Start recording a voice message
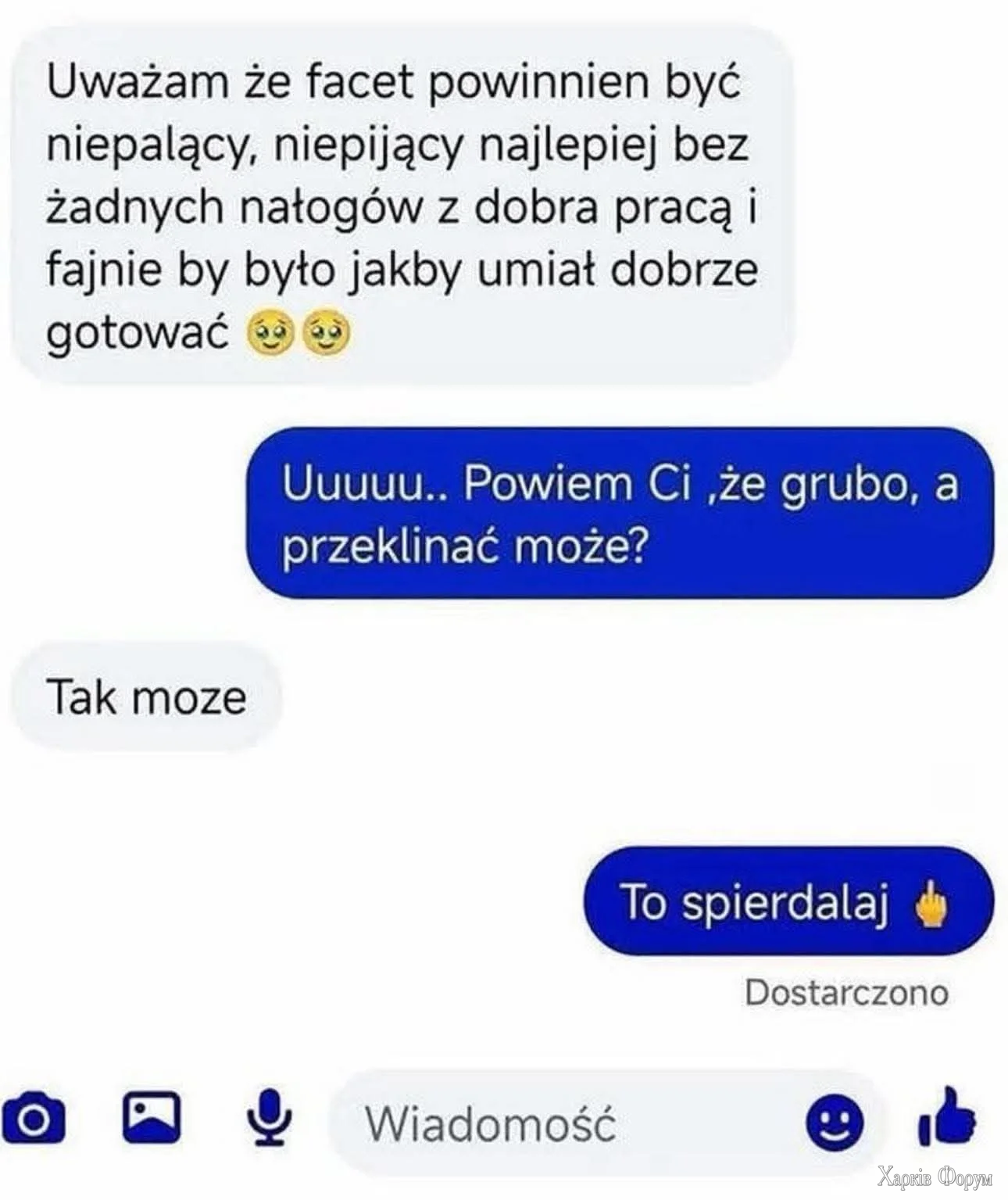Screen dimensions: 1008x1200 click(269, 1119)
